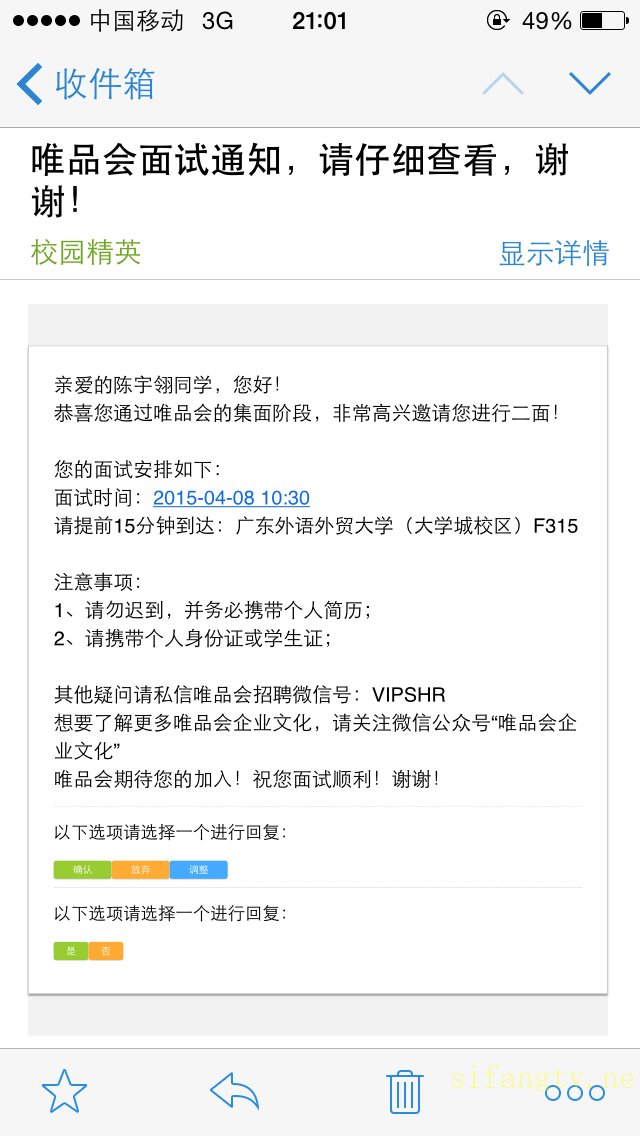The height and width of the screenshot is (1136, 640).
Task: Reply to this email
Action: [235, 1091]
